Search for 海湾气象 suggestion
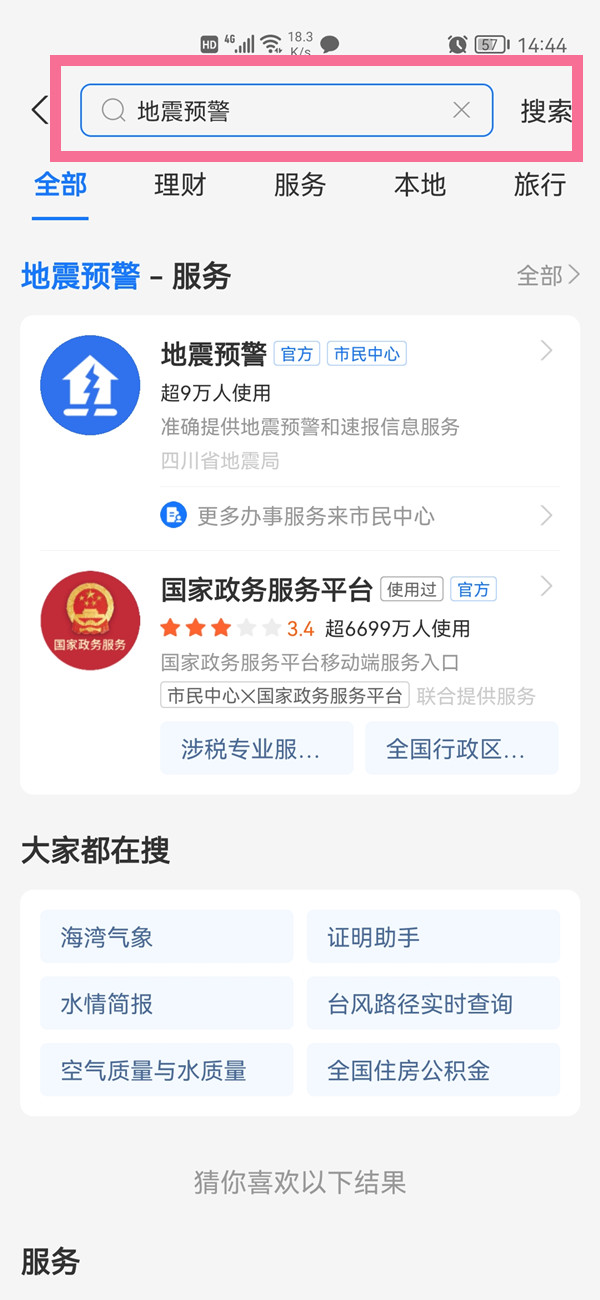This screenshot has height=1300, width=600. coord(167,937)
